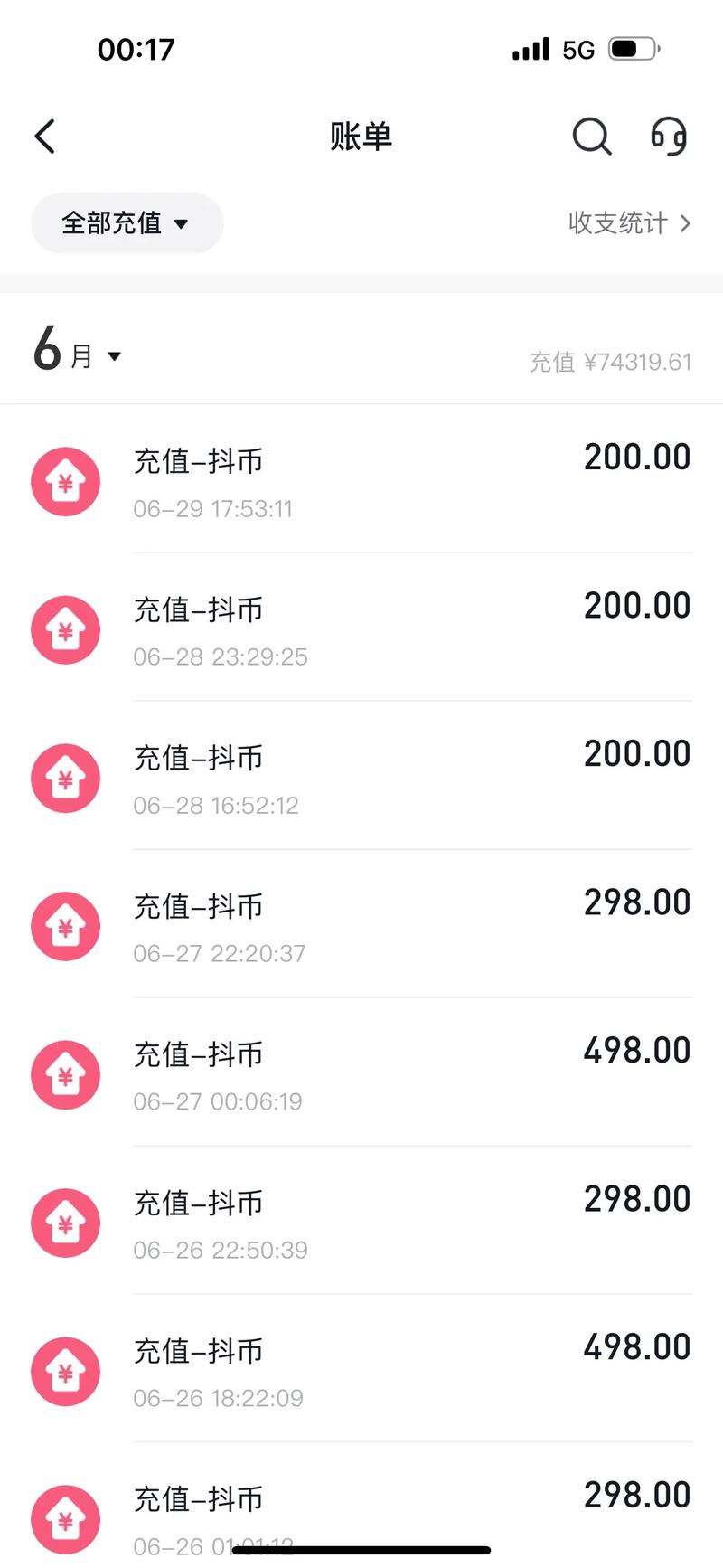Tap the search icon on the bill page
Image resolution: width=723 pixels, height=1568 pixels.
point(592,137)
